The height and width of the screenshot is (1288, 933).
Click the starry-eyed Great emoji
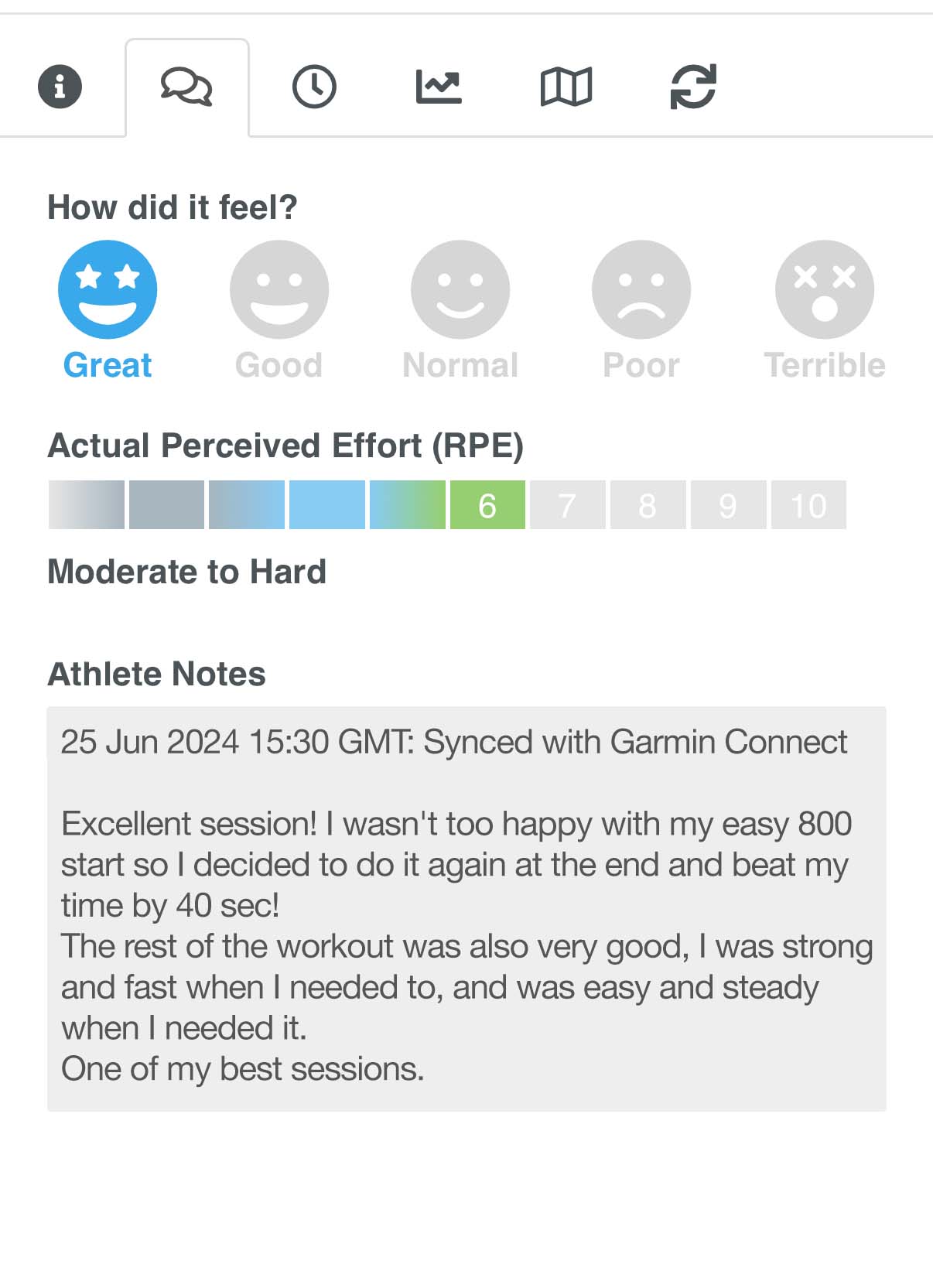(x=108, y=289)
